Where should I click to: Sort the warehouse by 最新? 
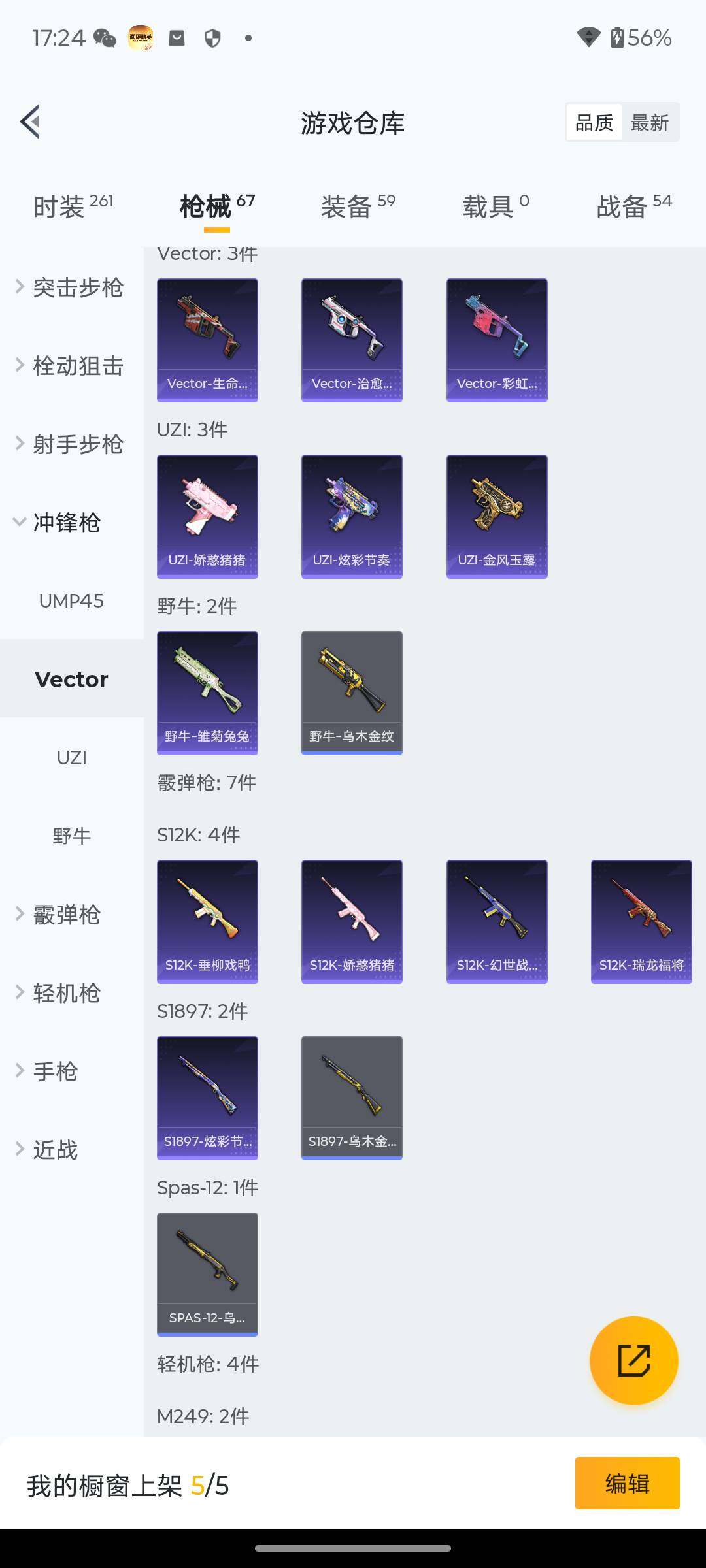tap(649, 122)
